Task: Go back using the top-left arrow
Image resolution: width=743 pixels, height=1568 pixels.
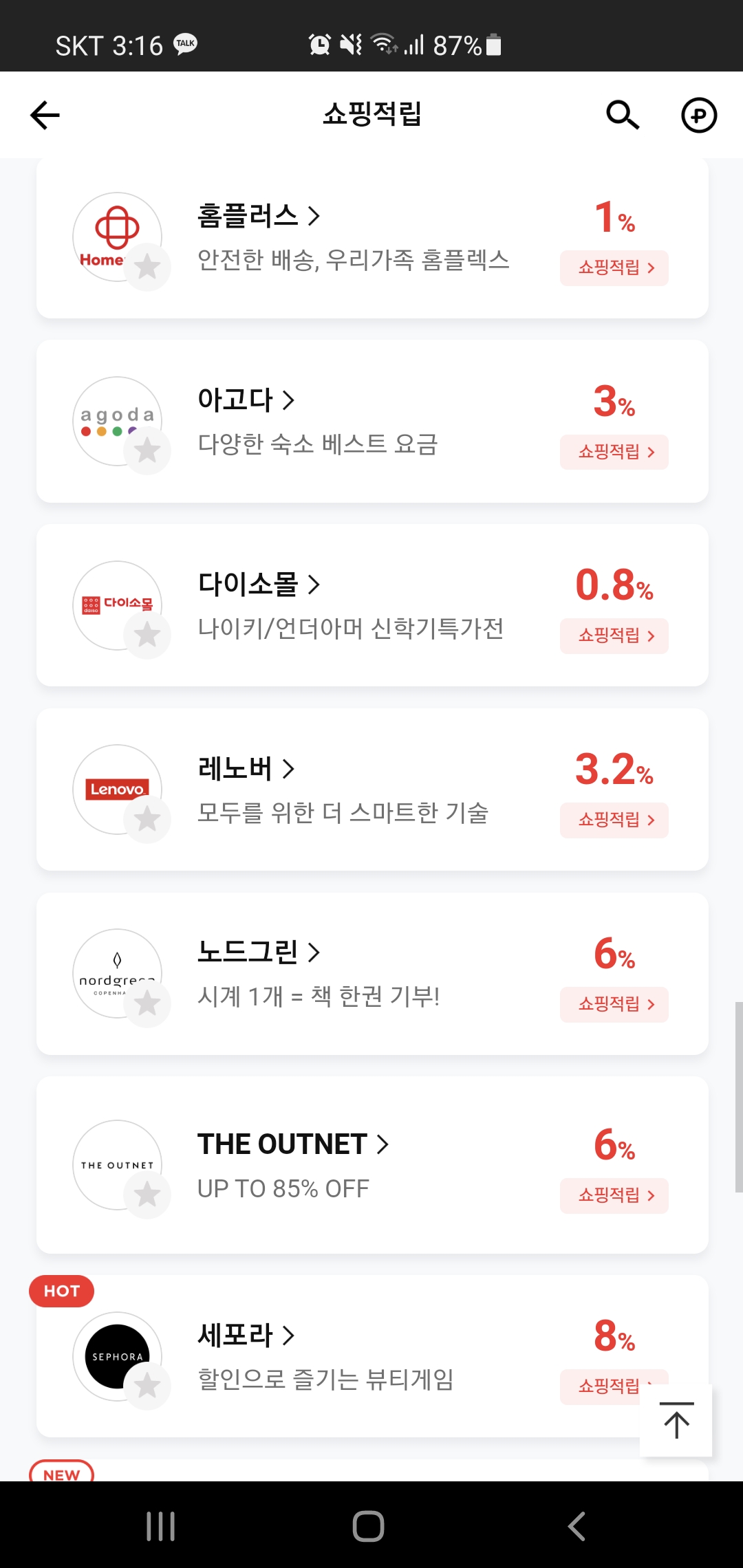Action: click(45, 115)
